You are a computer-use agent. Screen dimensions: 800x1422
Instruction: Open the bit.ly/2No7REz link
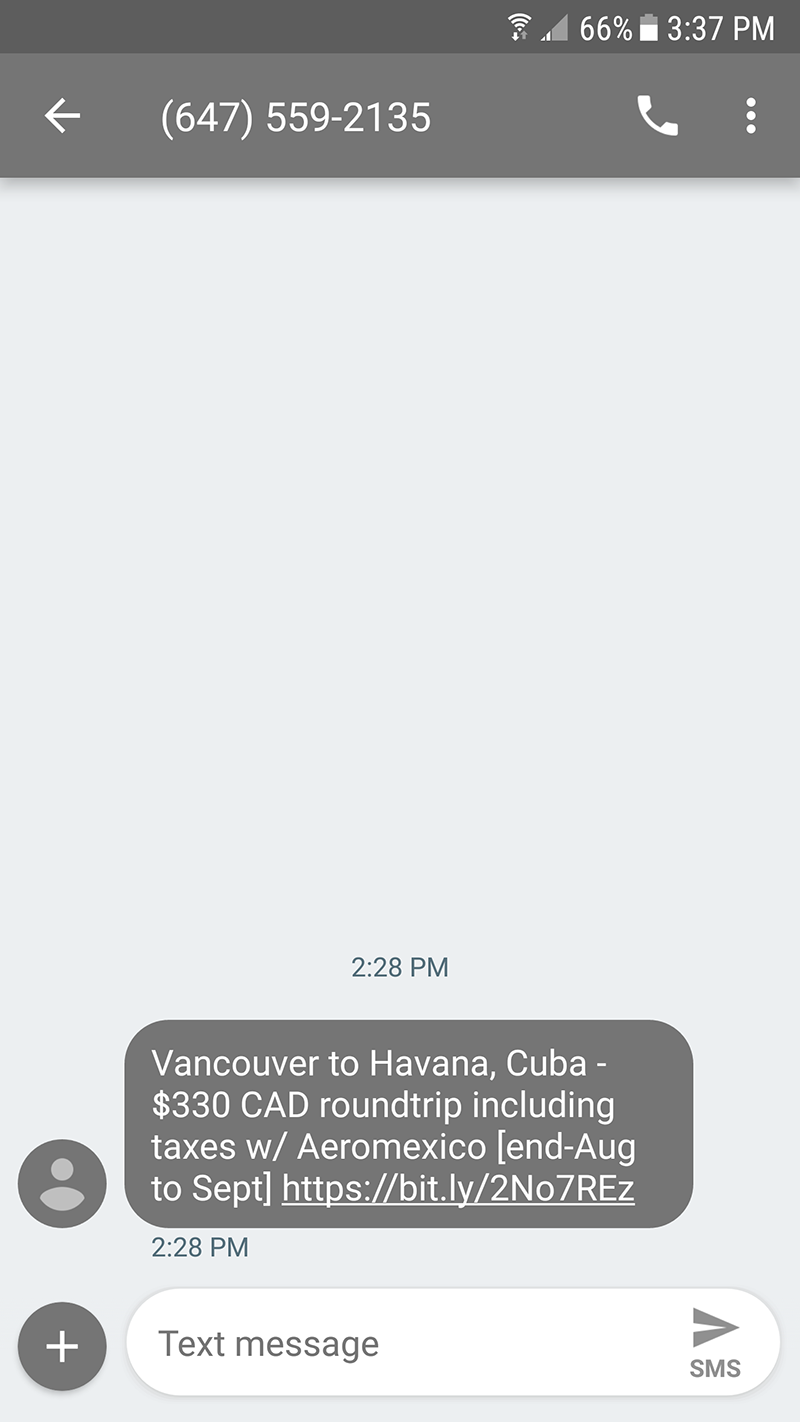click(458, 1189)
